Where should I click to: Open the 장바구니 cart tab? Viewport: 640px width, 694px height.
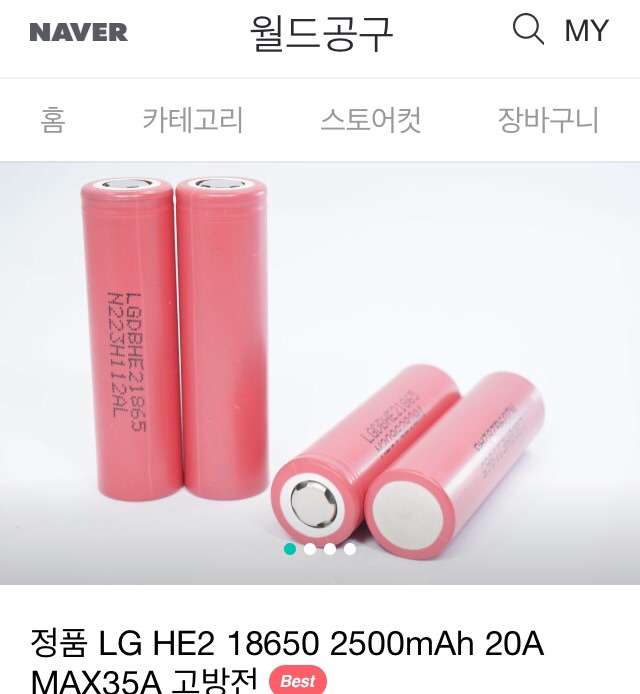(548, 121)
